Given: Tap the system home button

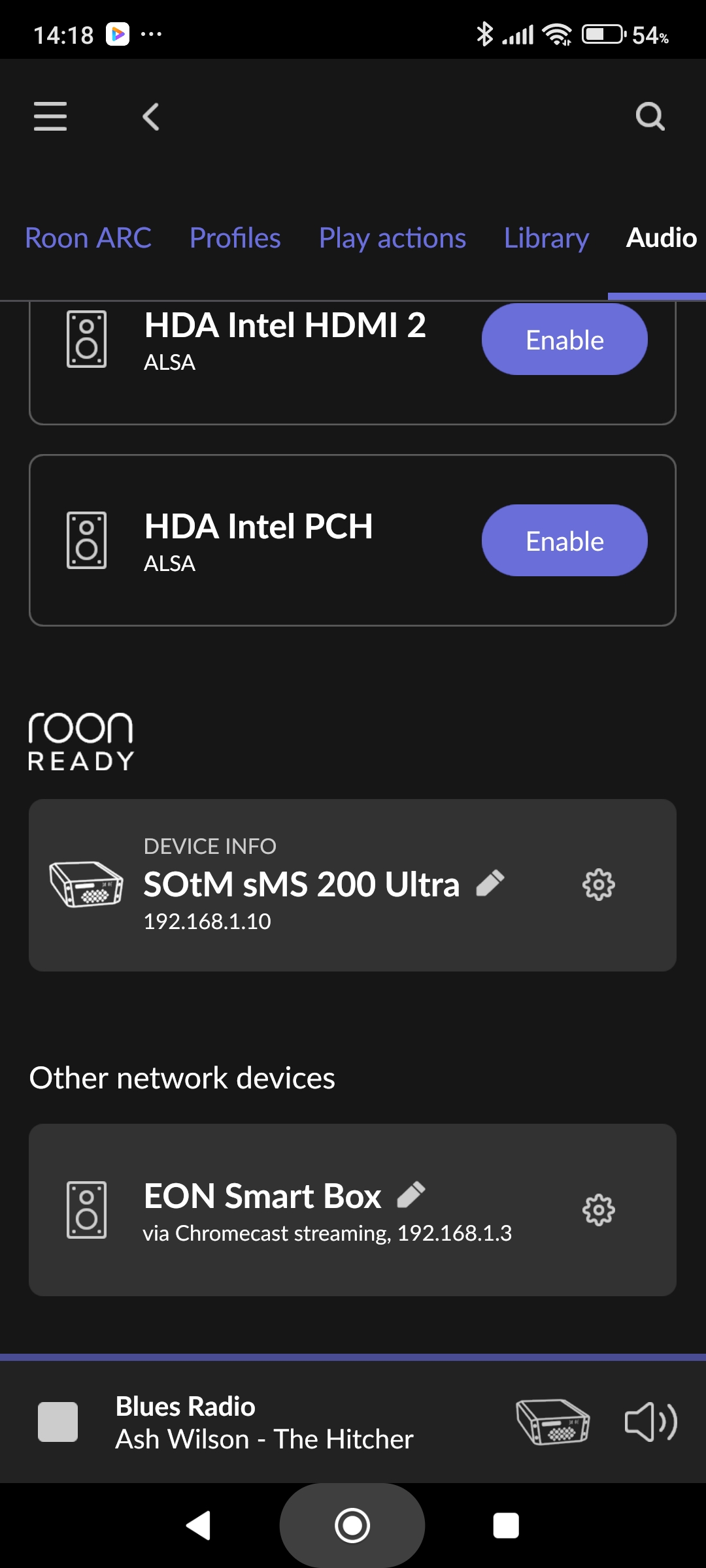Looking at the screenshot, I should point(352,1526).
